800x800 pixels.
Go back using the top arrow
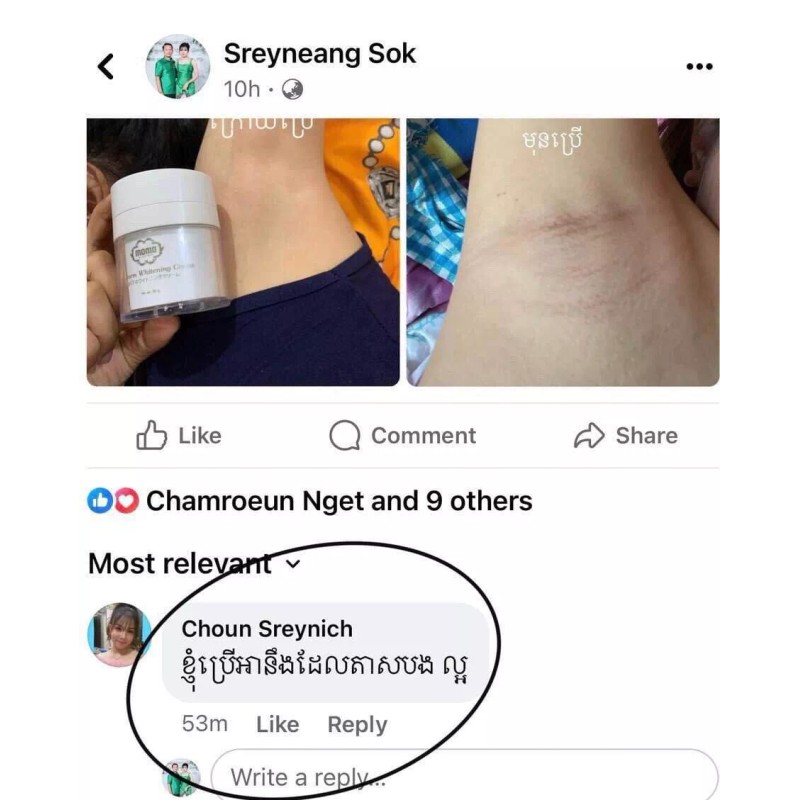pos(106,67)
